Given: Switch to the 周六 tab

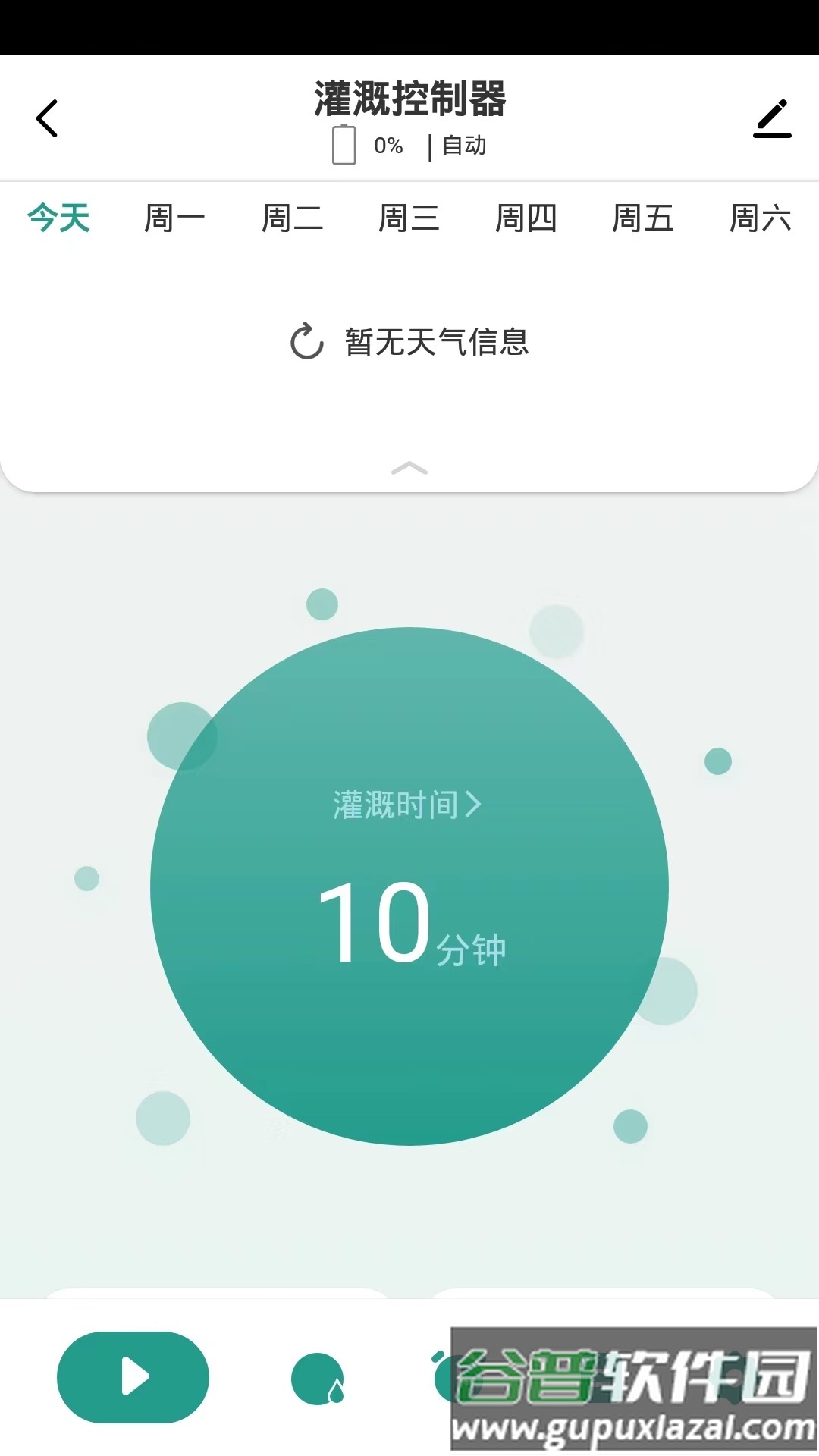Looking at the screenshot, I should coord(761,218).
